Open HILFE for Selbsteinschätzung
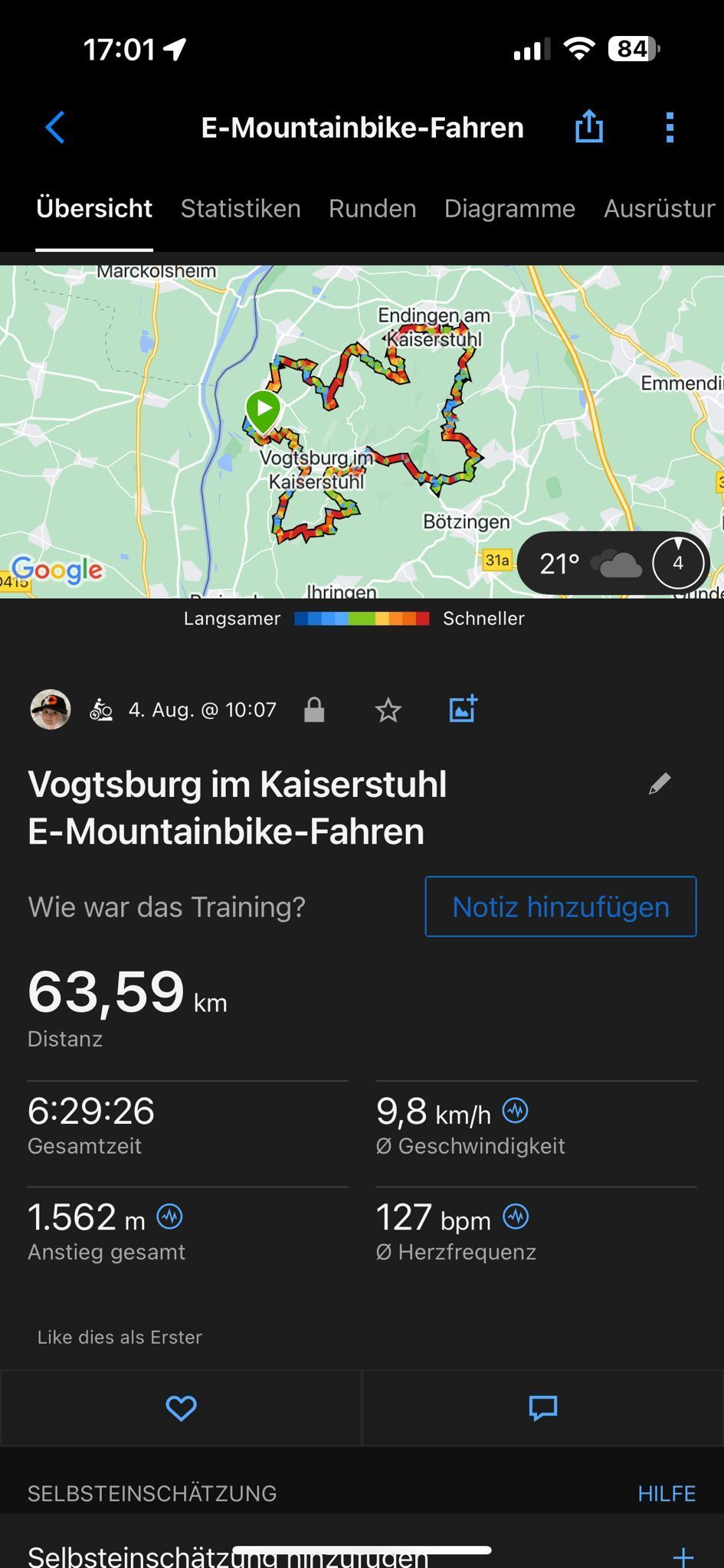The image size is (724, 1568). click(667, 1493)
